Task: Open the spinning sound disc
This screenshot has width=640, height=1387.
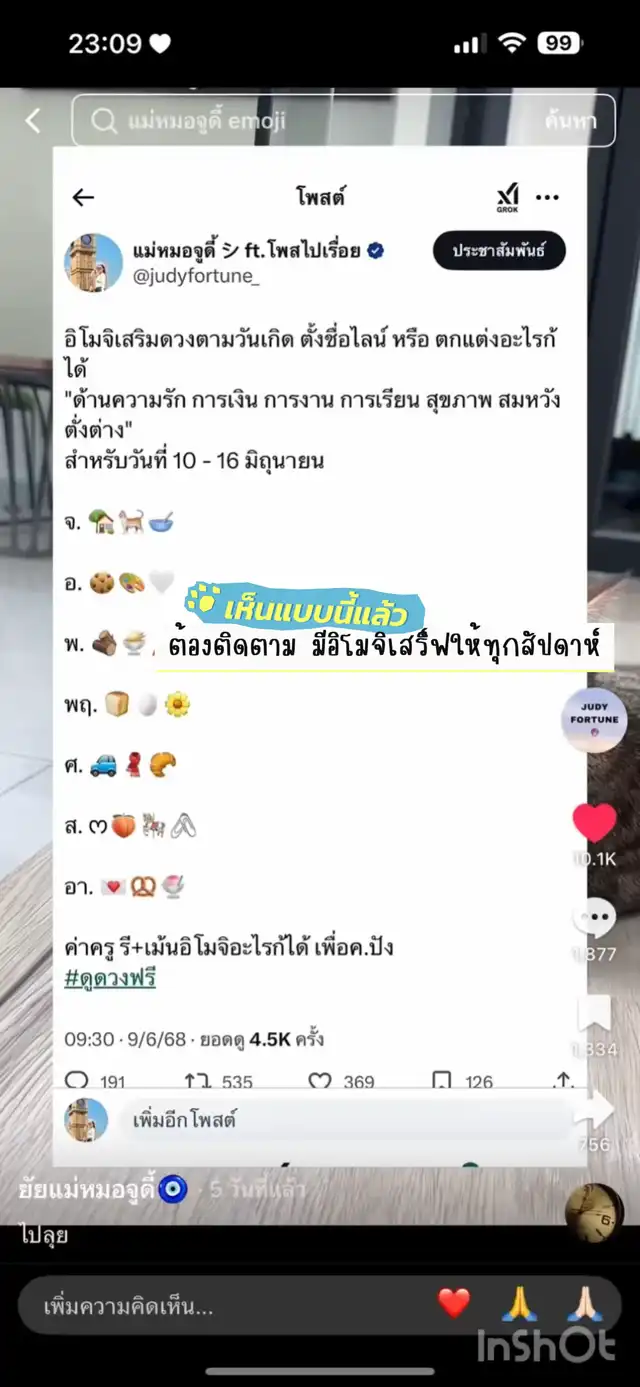Action: (594, 1212)
